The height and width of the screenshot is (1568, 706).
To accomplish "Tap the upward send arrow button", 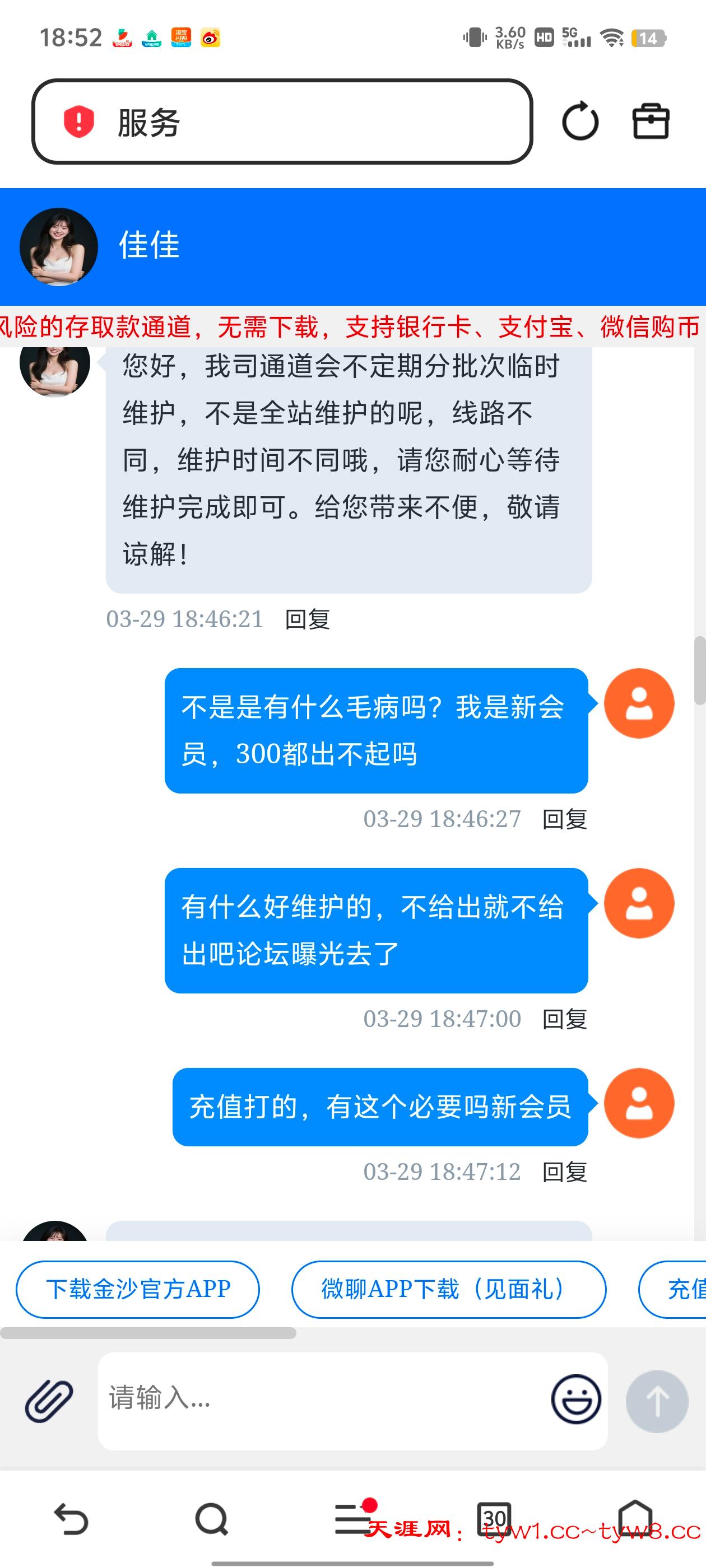I will point(657,1401).
